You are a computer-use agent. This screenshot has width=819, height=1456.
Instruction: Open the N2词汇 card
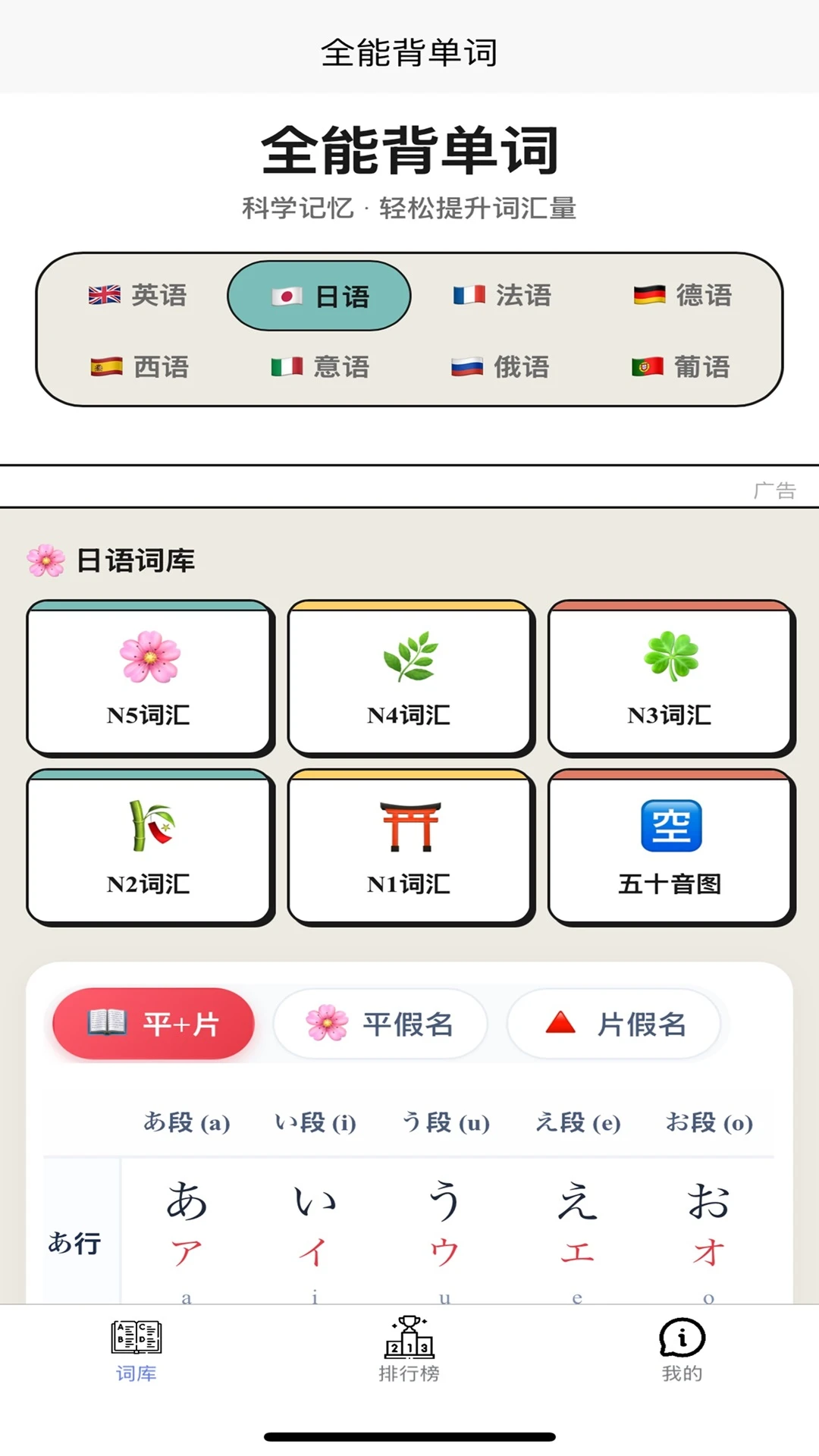(149, 847)
